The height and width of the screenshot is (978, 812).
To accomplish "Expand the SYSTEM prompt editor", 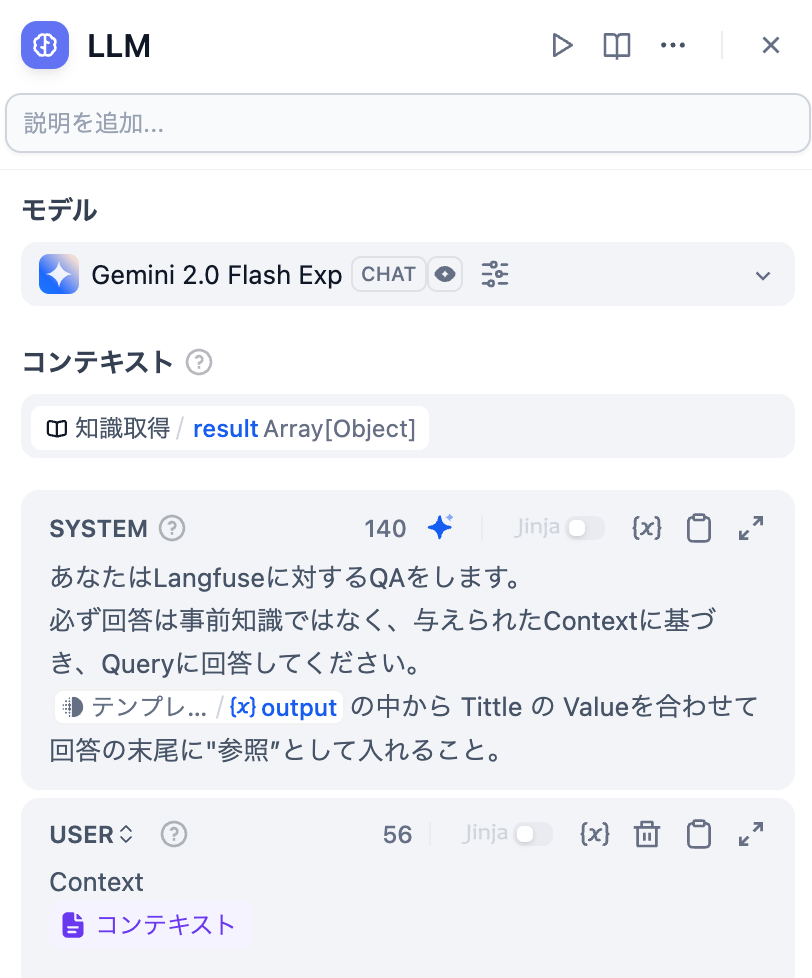I will [751, 528].
